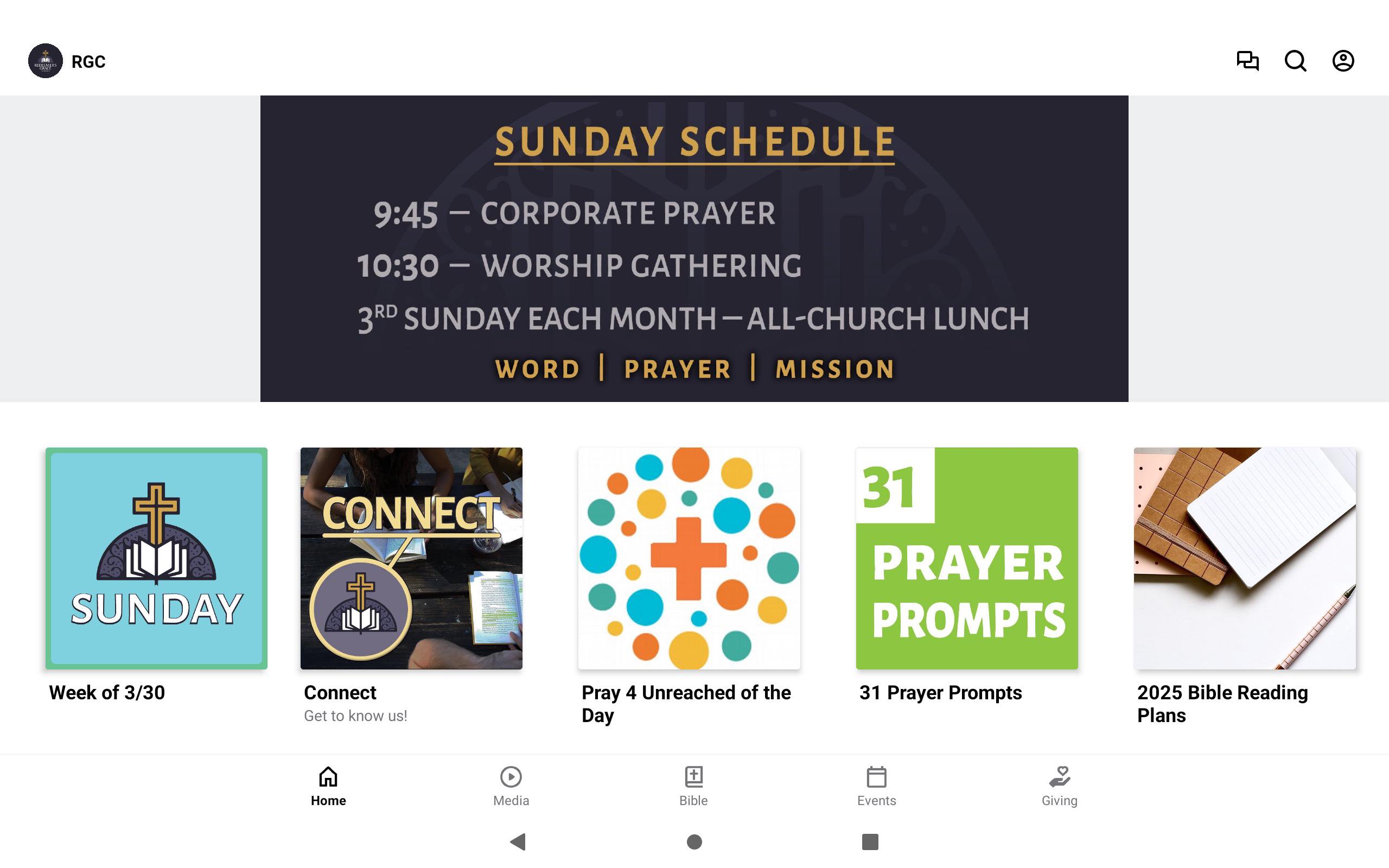Open the Connect card
Screen dimensions: 1389x868
pos(411,558)
